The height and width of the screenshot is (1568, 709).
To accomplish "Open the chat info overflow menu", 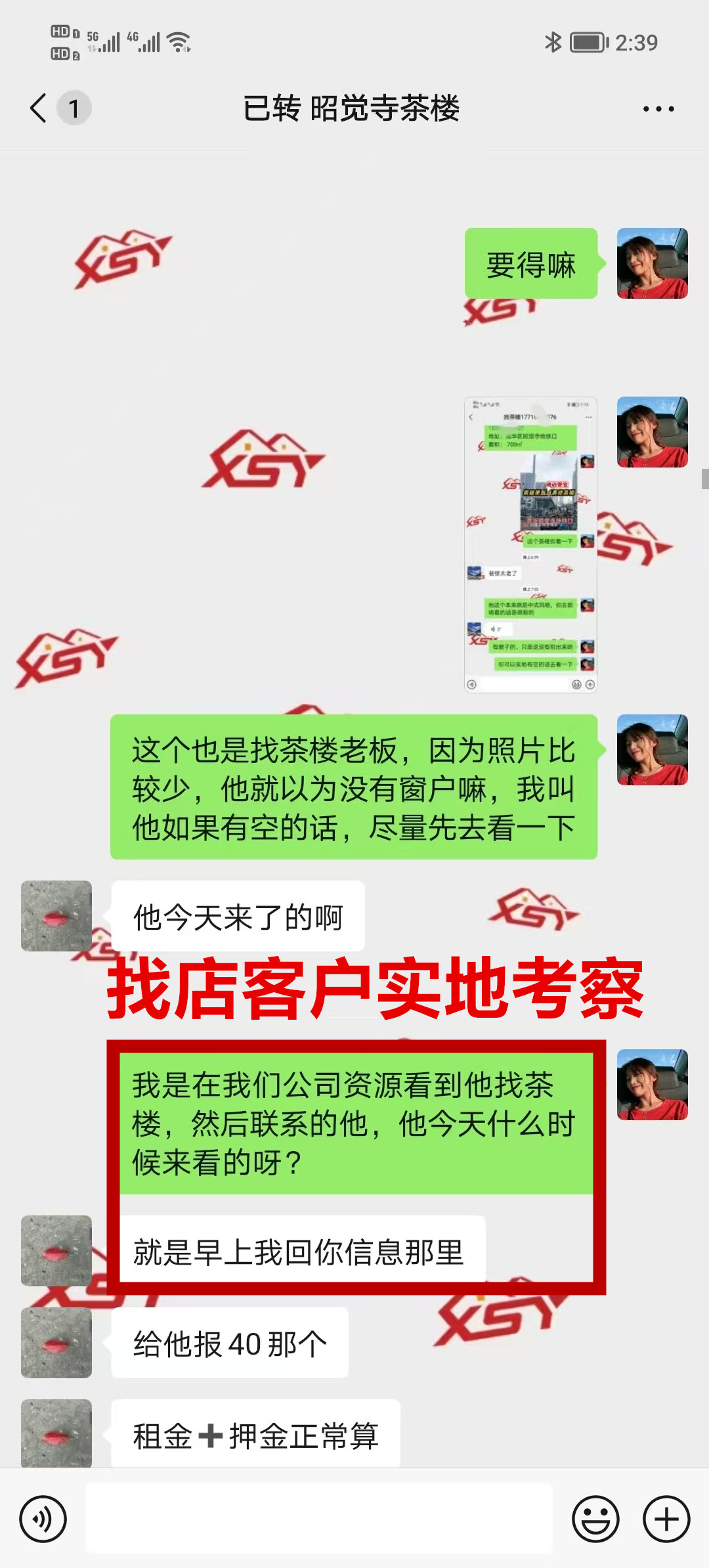I will (658, 109).
